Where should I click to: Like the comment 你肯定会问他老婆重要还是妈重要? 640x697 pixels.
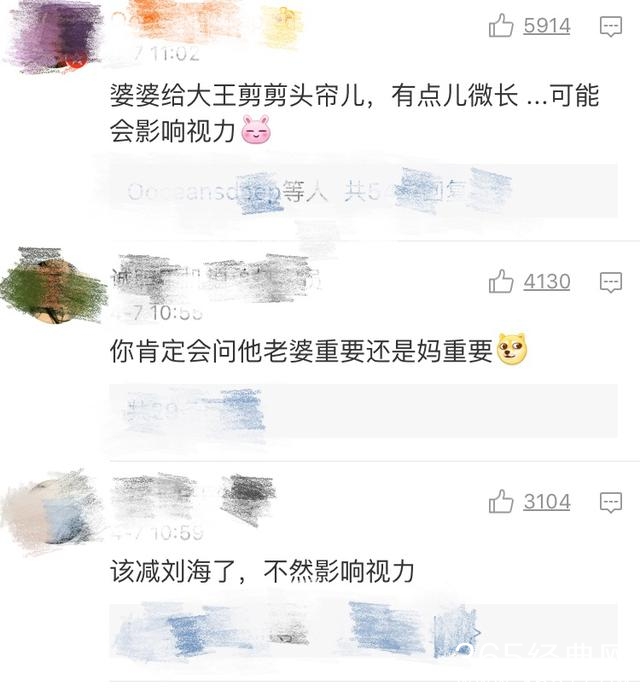[501, 283]
